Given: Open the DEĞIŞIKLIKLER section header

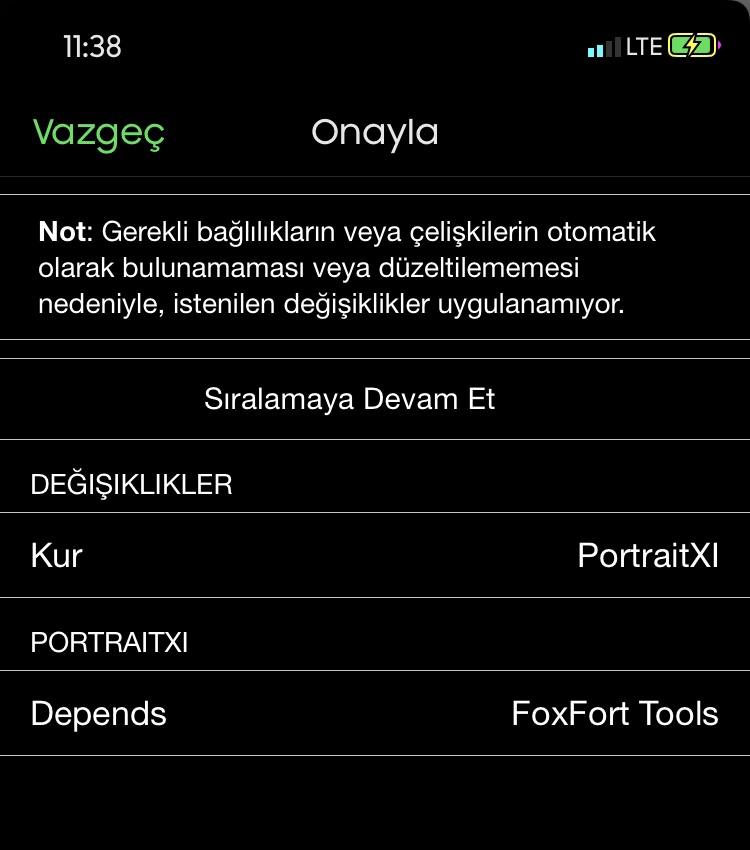Looking at the screenshot, I should point(131,483).
